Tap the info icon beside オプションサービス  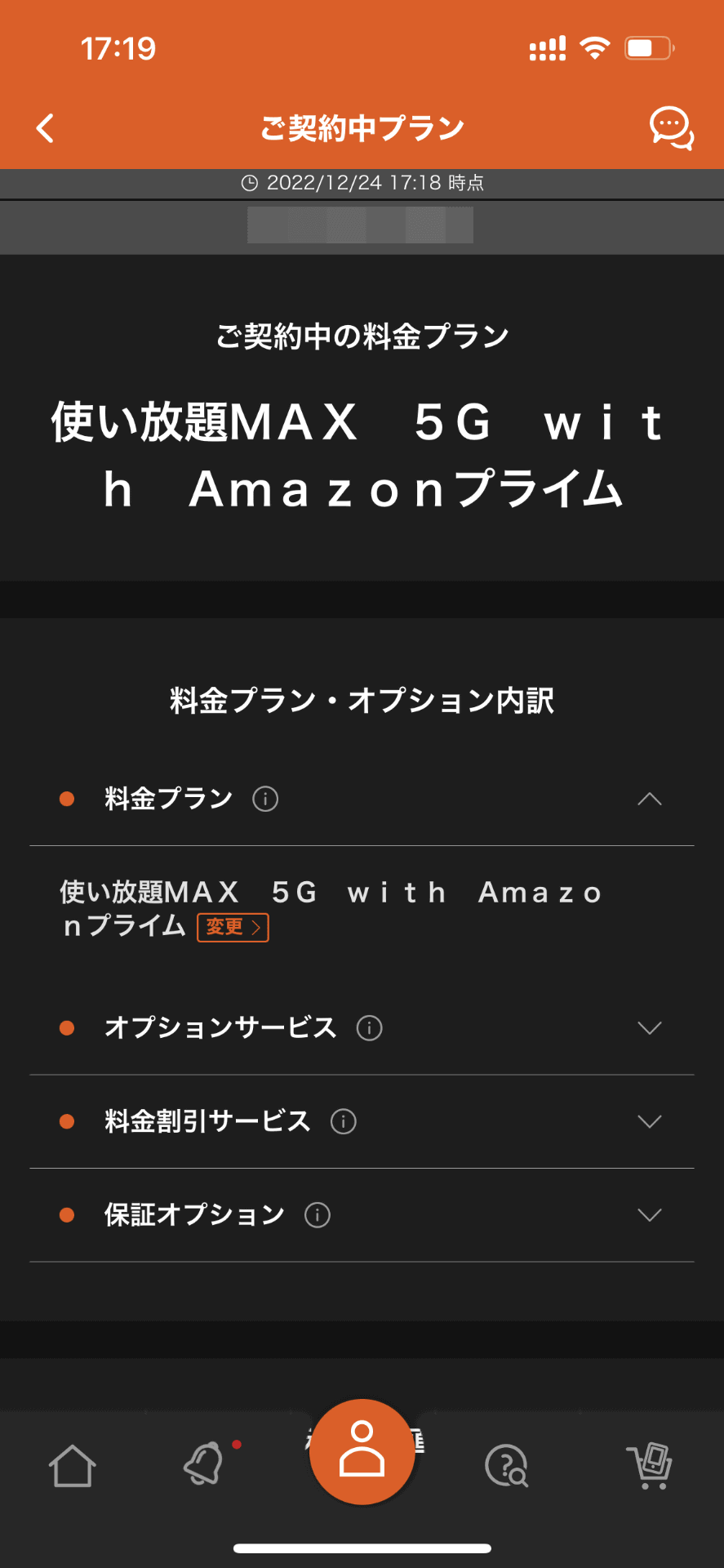point(369,1029)
